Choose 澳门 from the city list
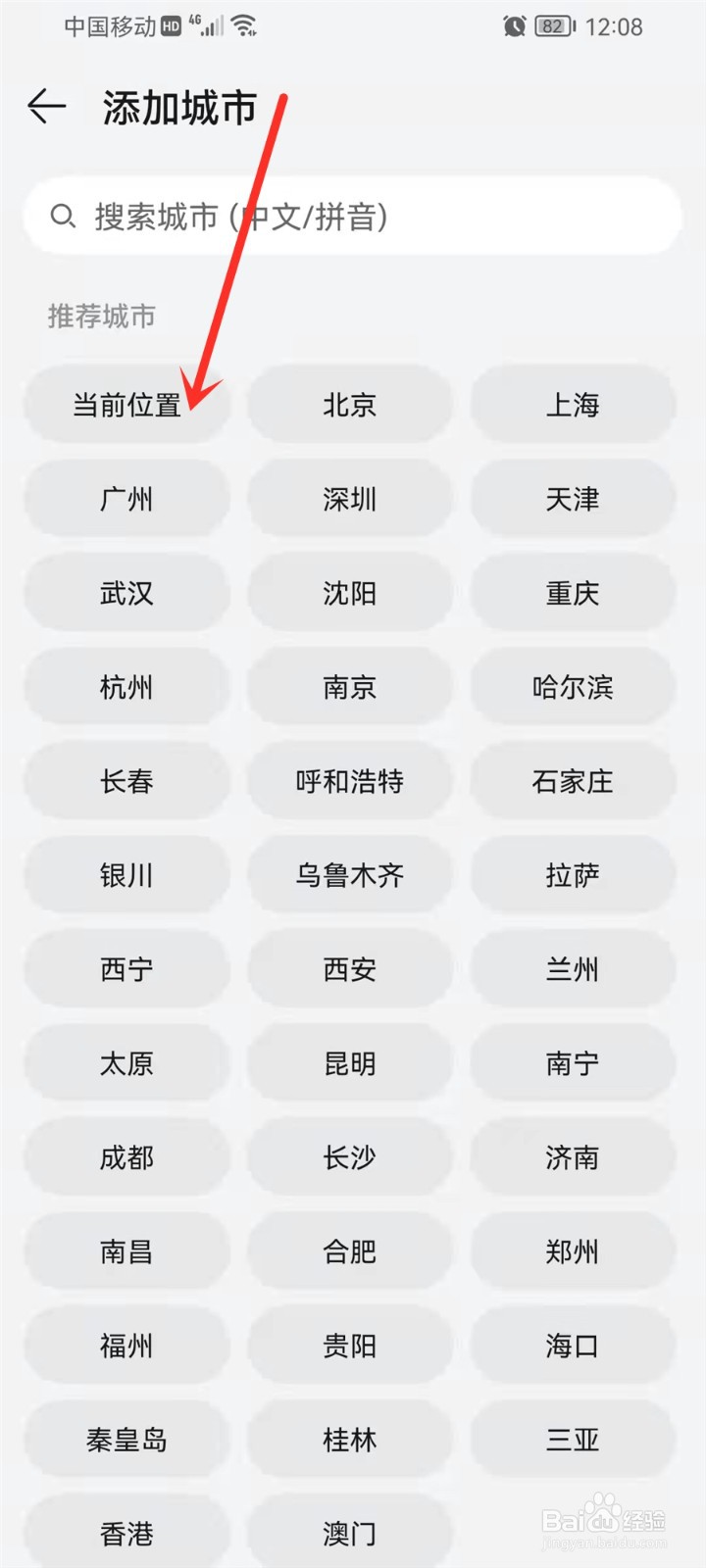 point(349,1533)
